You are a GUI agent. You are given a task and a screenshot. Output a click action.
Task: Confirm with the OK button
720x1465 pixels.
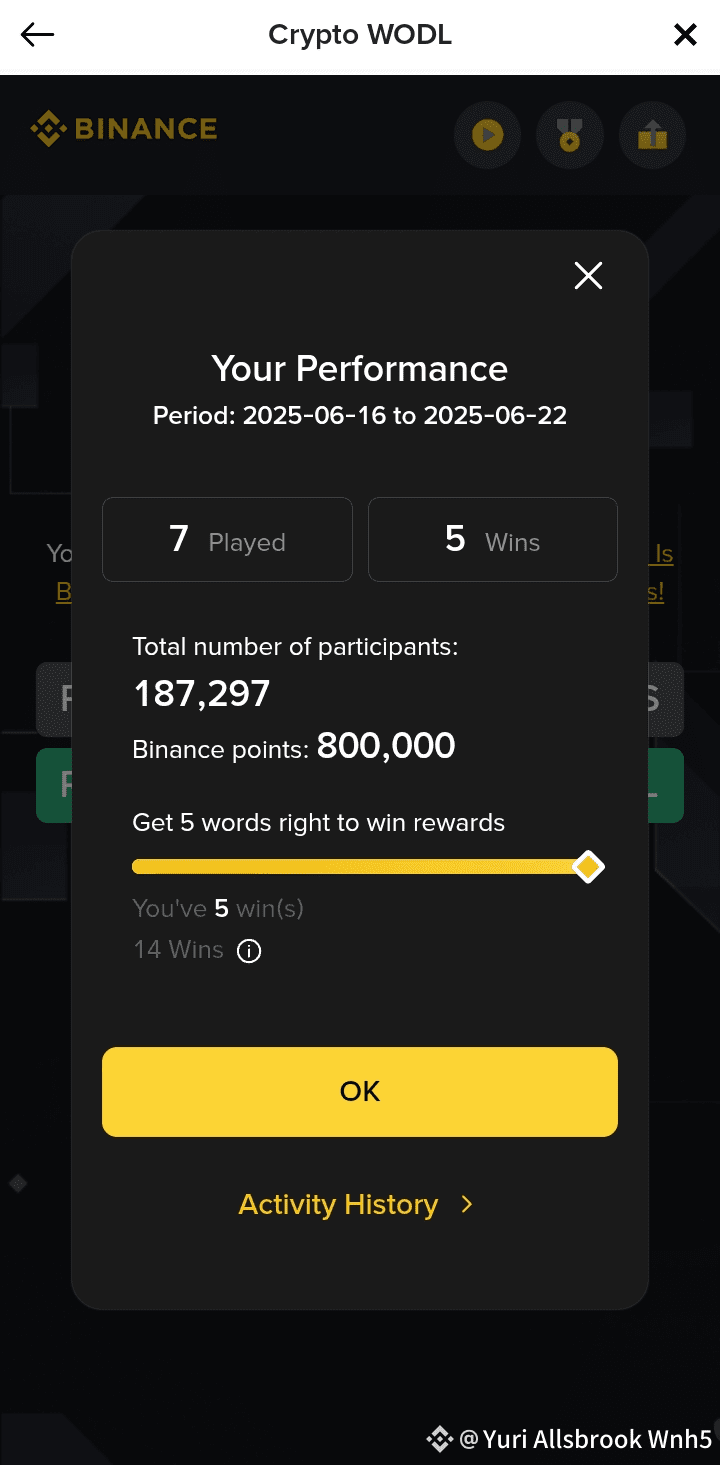pos(360,1091)
